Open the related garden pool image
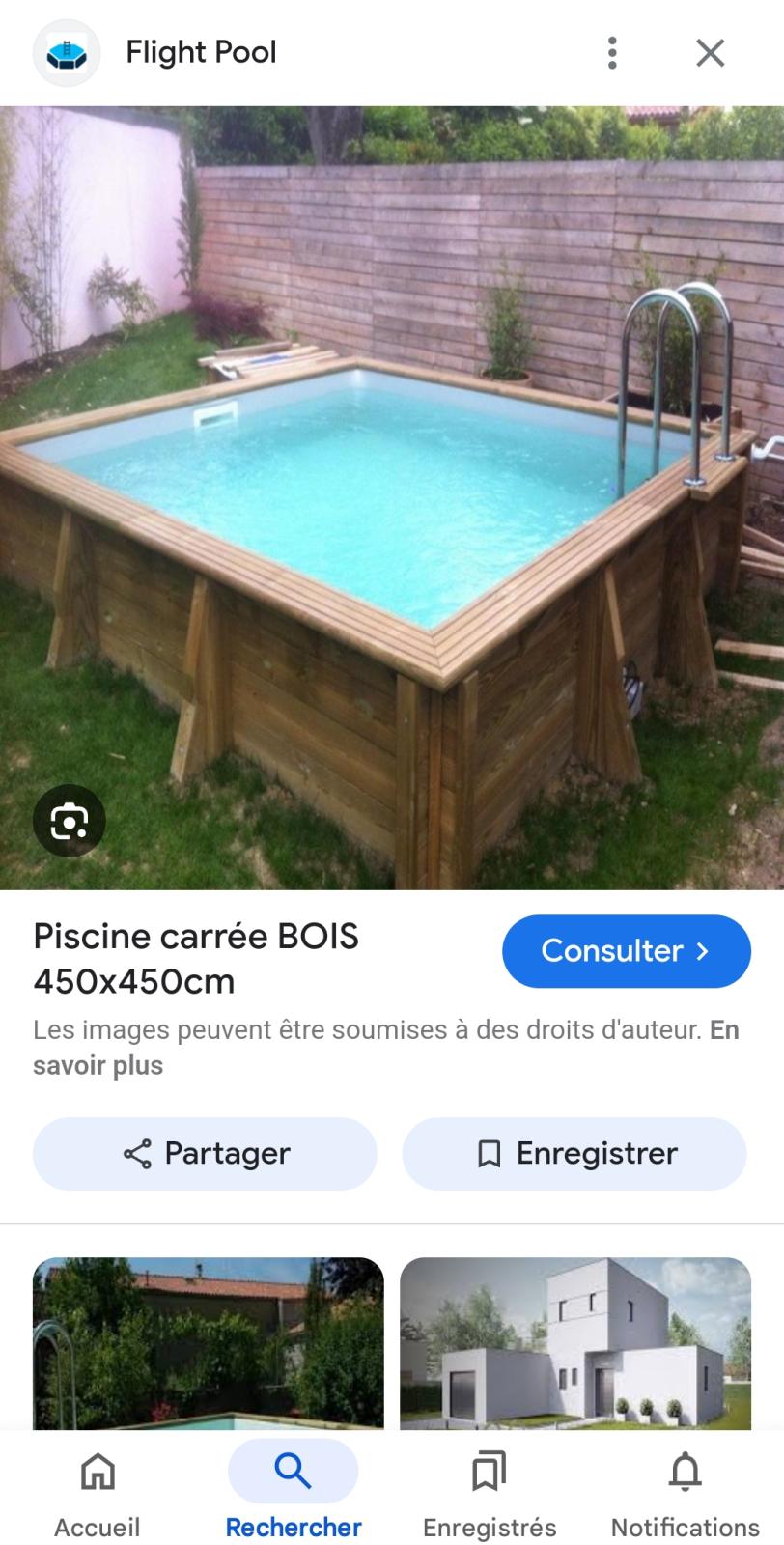 point(209,1342)
